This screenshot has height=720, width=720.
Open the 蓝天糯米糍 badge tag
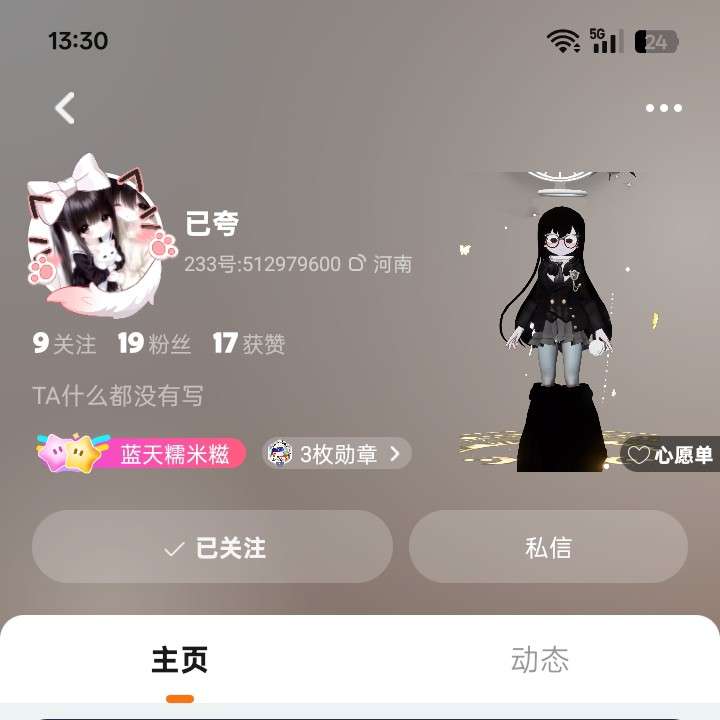click(141, 454)
